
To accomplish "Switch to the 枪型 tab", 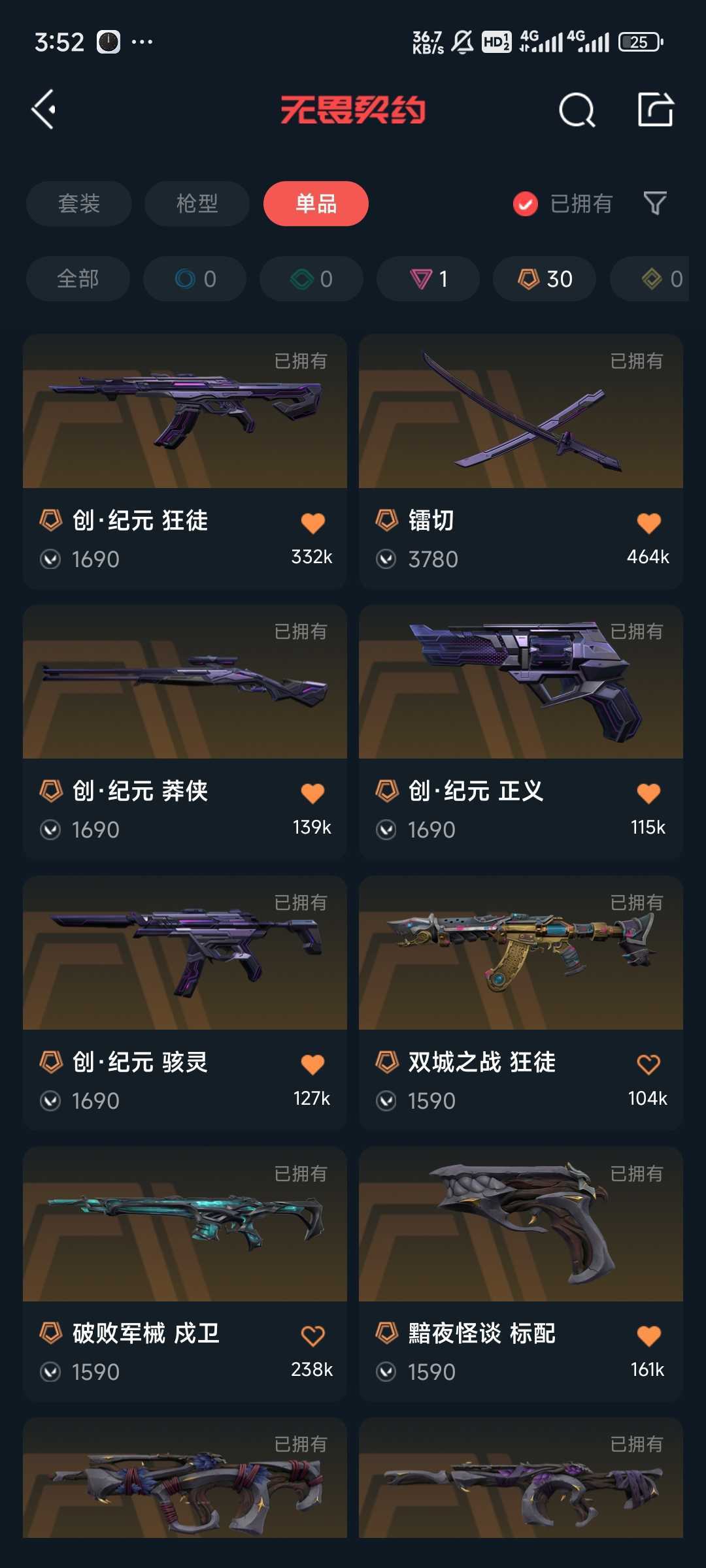I will (197, 203).
